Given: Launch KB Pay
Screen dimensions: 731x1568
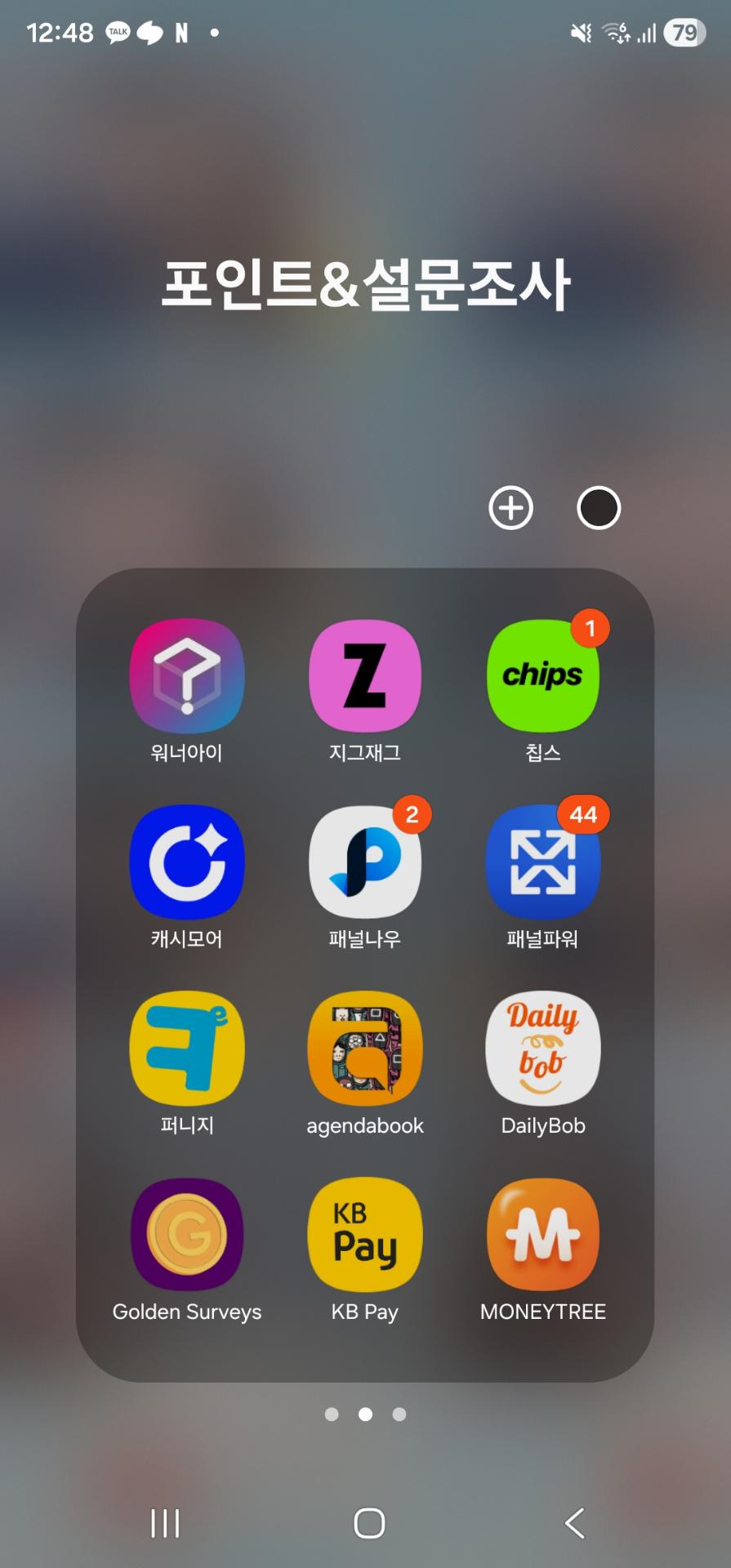Looking at the screenshot, I should (x=365, y=1235).
